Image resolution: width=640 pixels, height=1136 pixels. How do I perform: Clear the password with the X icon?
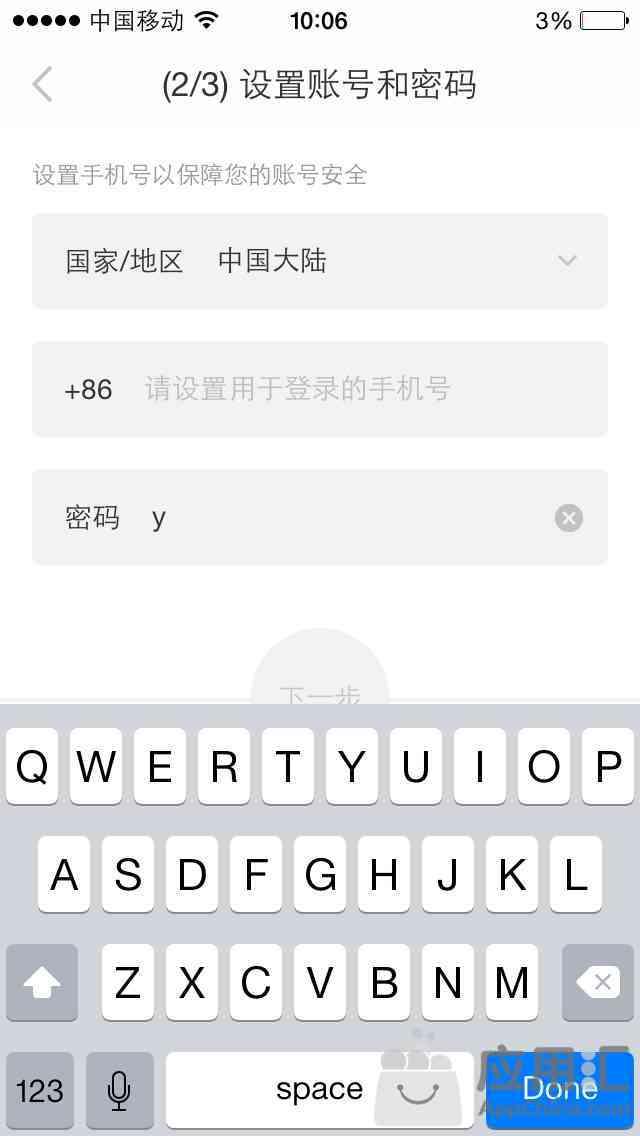(x=569, y=518)
